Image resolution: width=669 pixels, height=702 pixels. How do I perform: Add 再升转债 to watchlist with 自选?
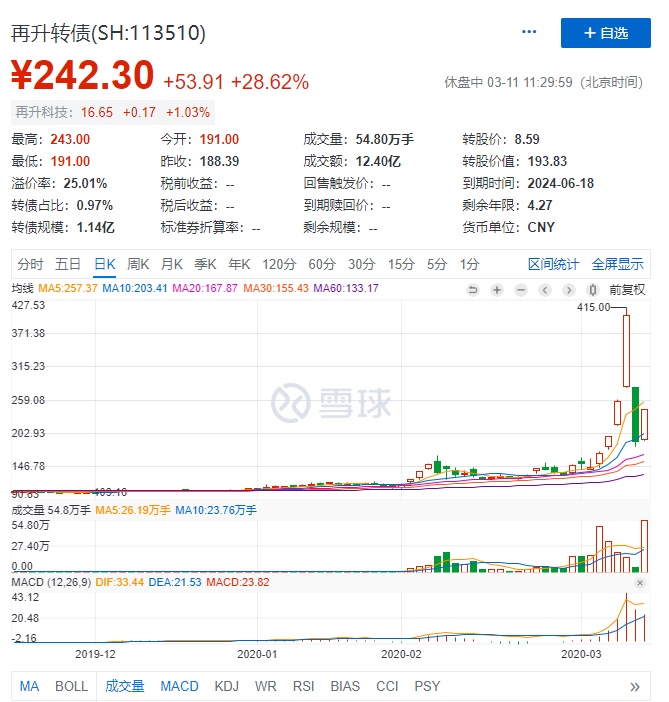(605, 33)
